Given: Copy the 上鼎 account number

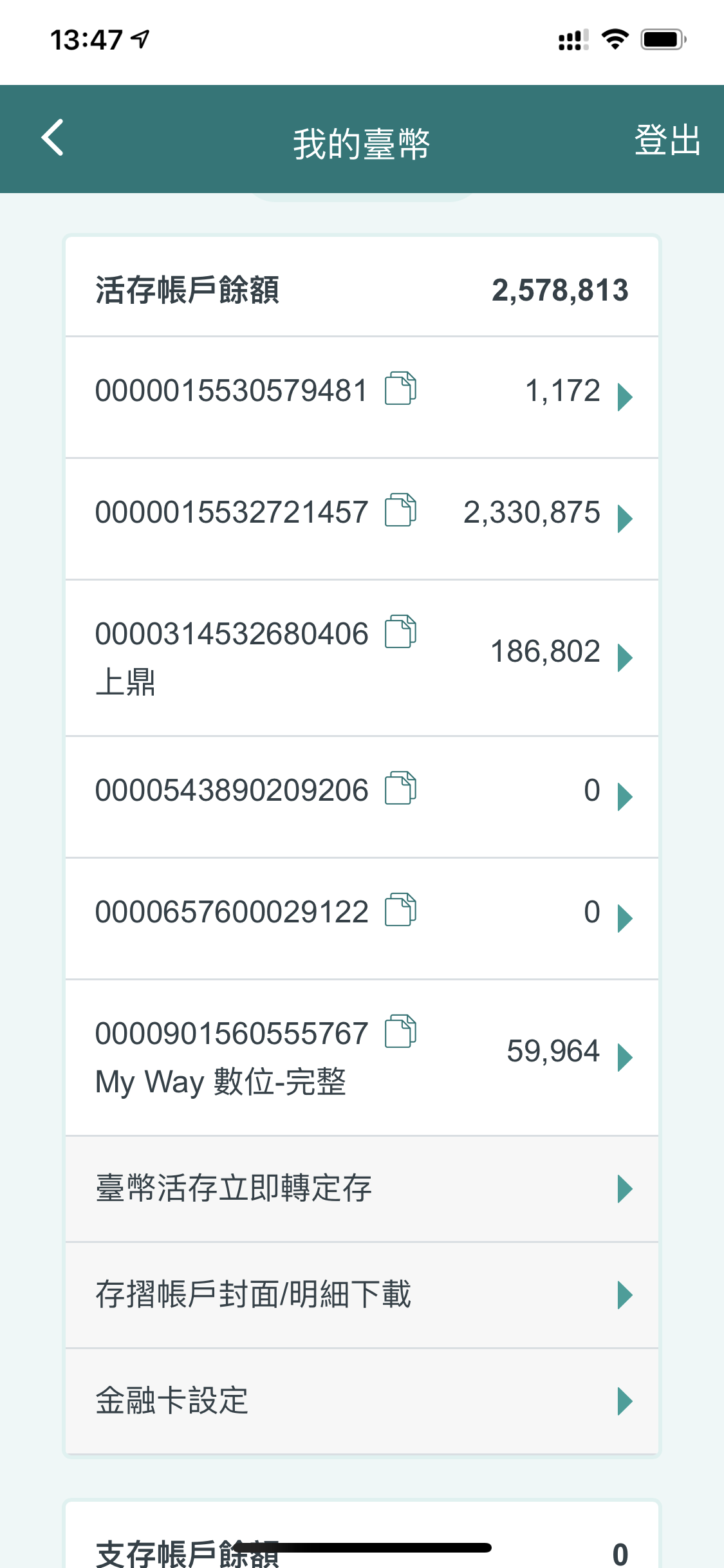Looking at the screenshot, I should click(400, 632).
